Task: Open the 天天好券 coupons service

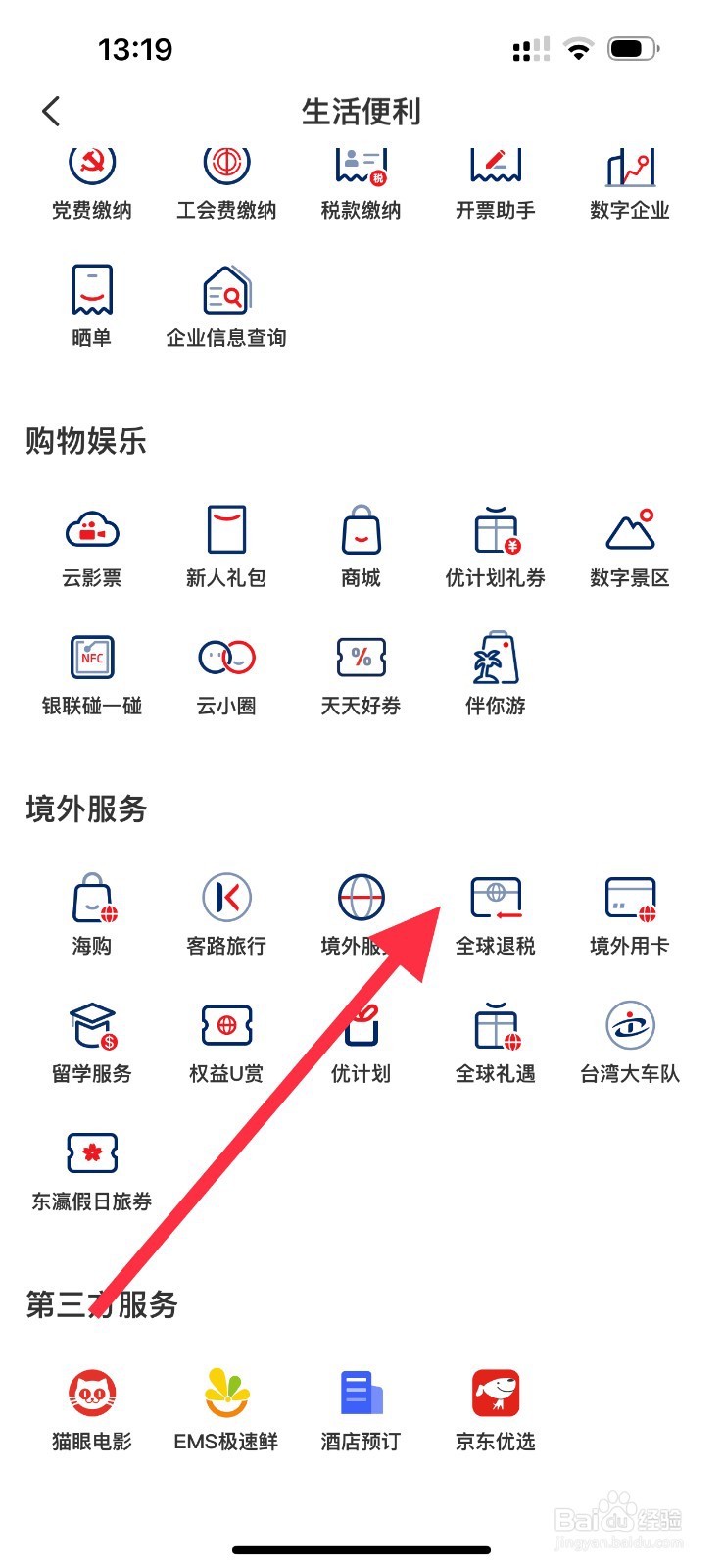Action: coord(361,671)
